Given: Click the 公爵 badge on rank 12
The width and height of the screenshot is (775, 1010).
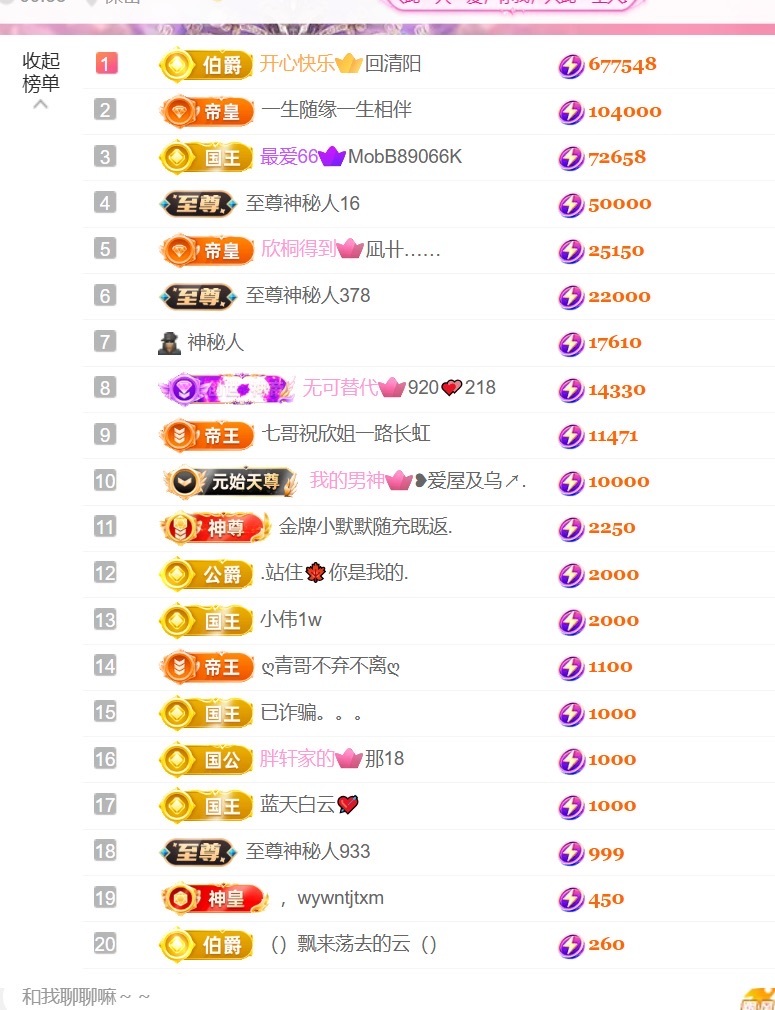Looking at the screenshot, I should click(x=205, y=574).
